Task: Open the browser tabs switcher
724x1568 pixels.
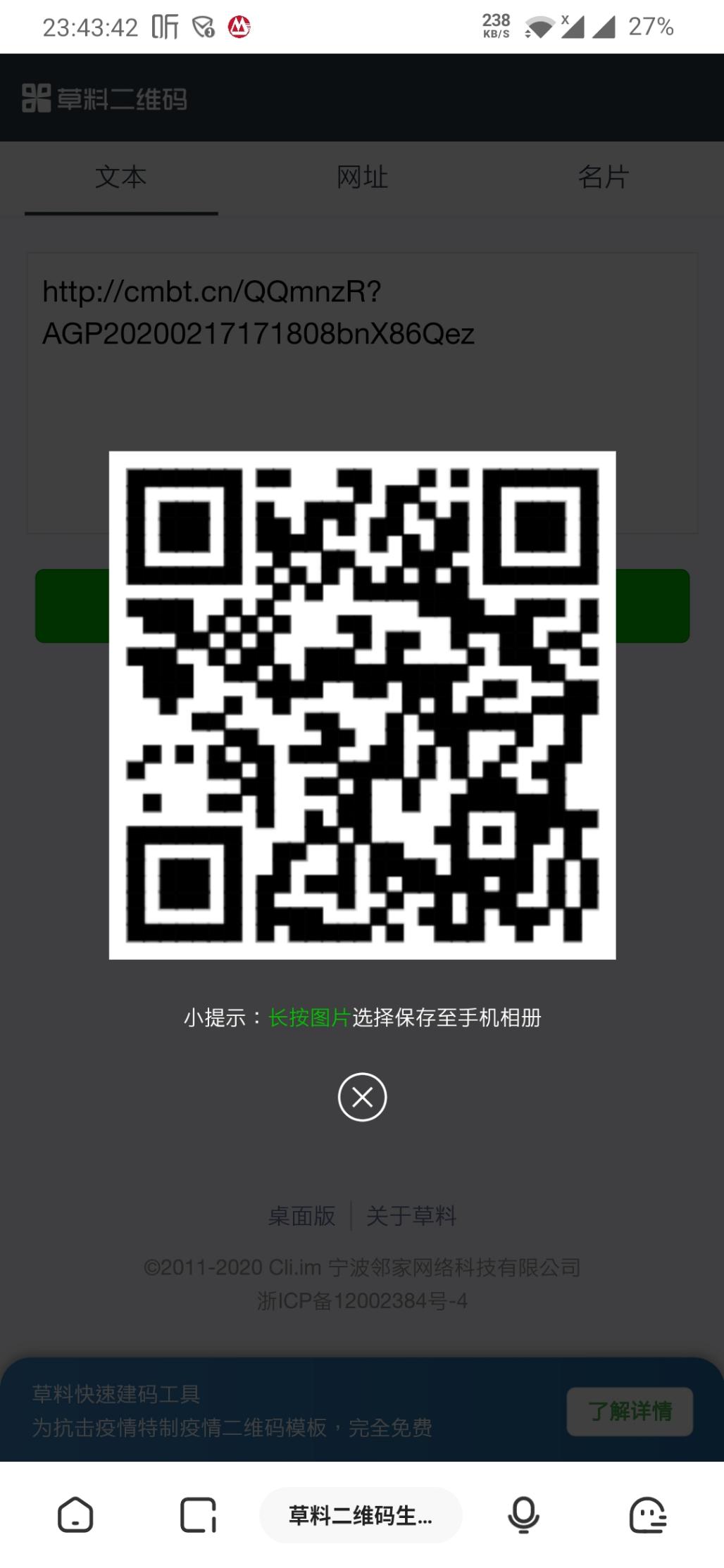Action: pos(198,1514)
